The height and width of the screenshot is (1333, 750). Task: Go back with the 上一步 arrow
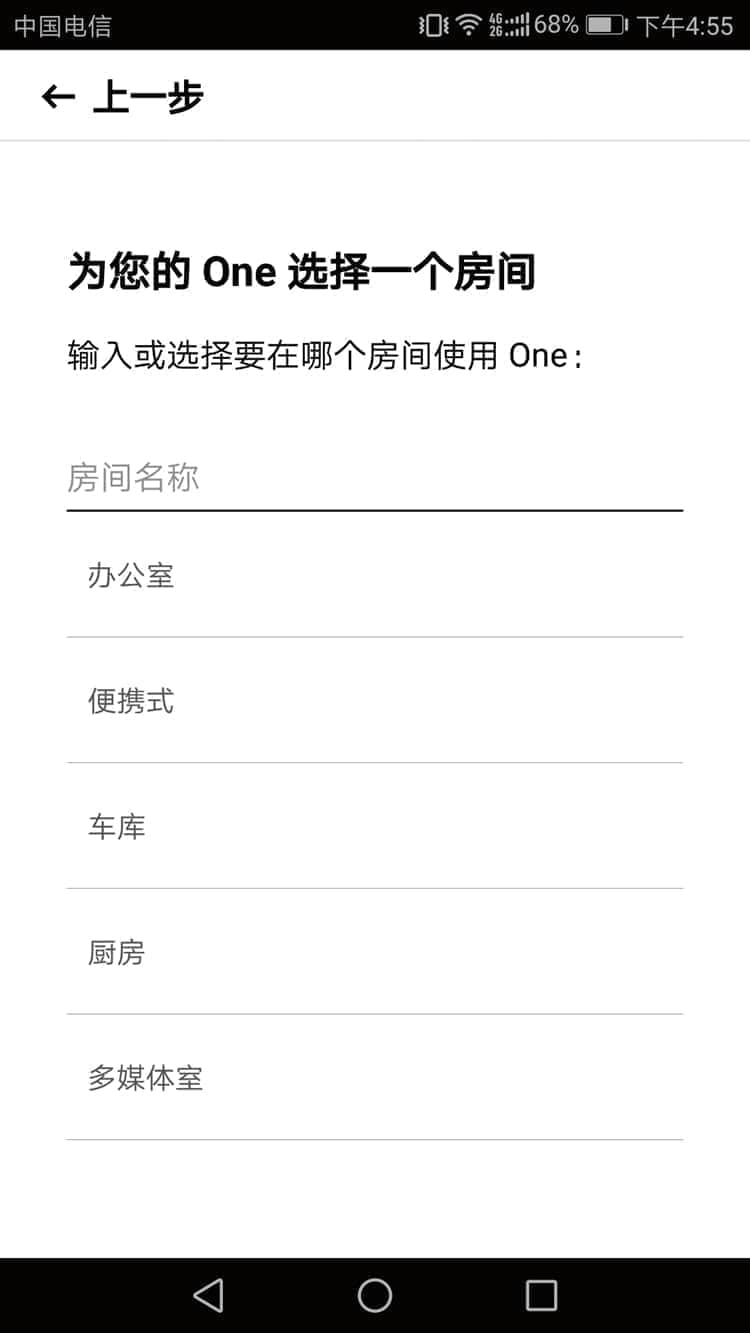(59, 97)
